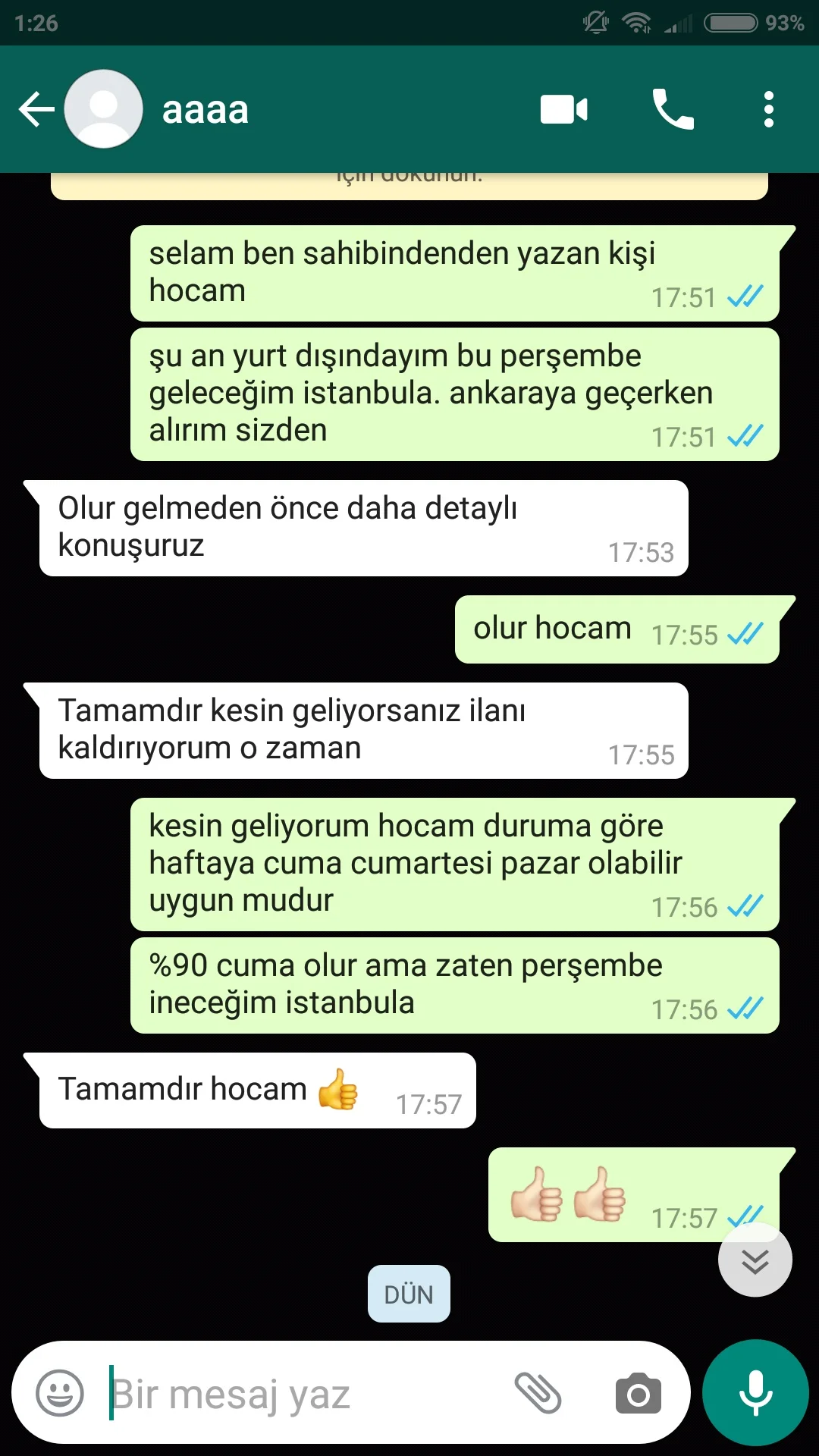
Task: Open aaaa's profile picture
Action: 104,110
